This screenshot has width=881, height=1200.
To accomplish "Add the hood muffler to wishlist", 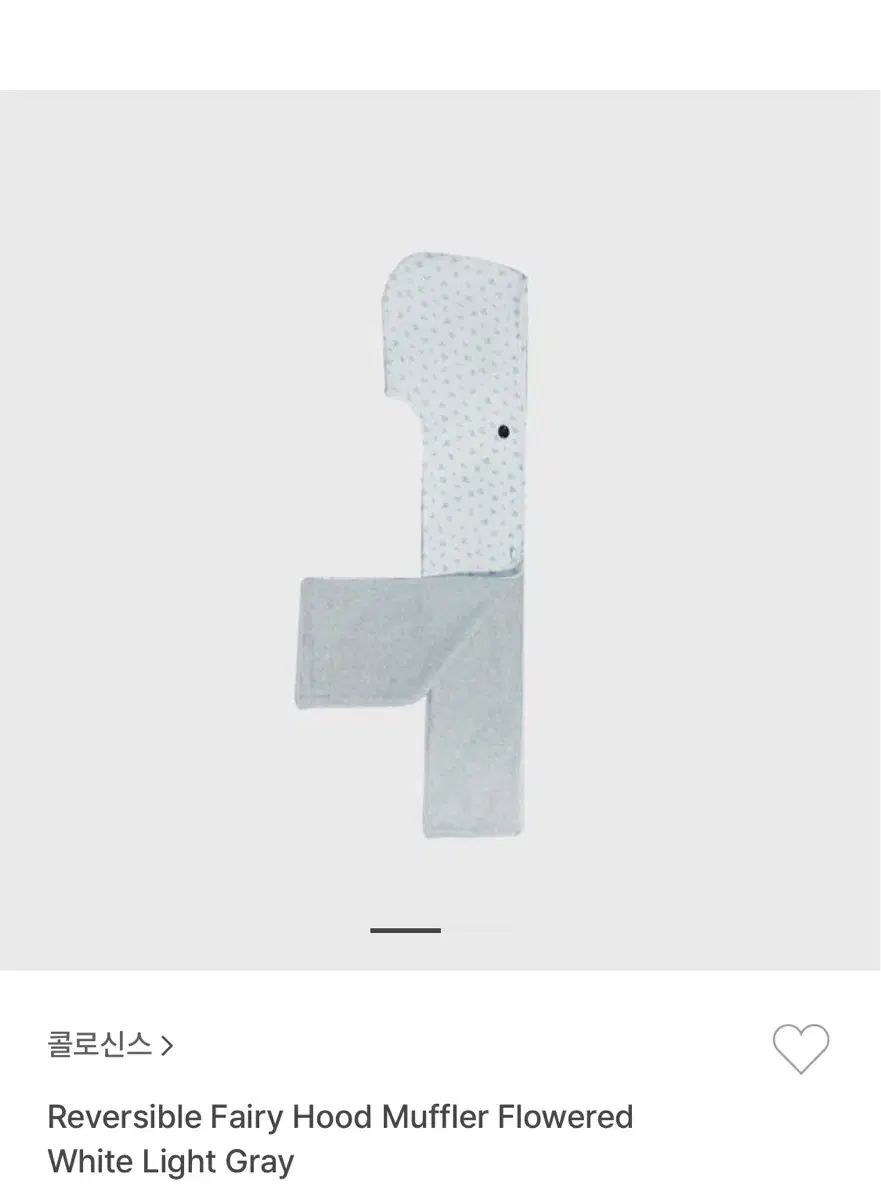I will click(800, 1050).
